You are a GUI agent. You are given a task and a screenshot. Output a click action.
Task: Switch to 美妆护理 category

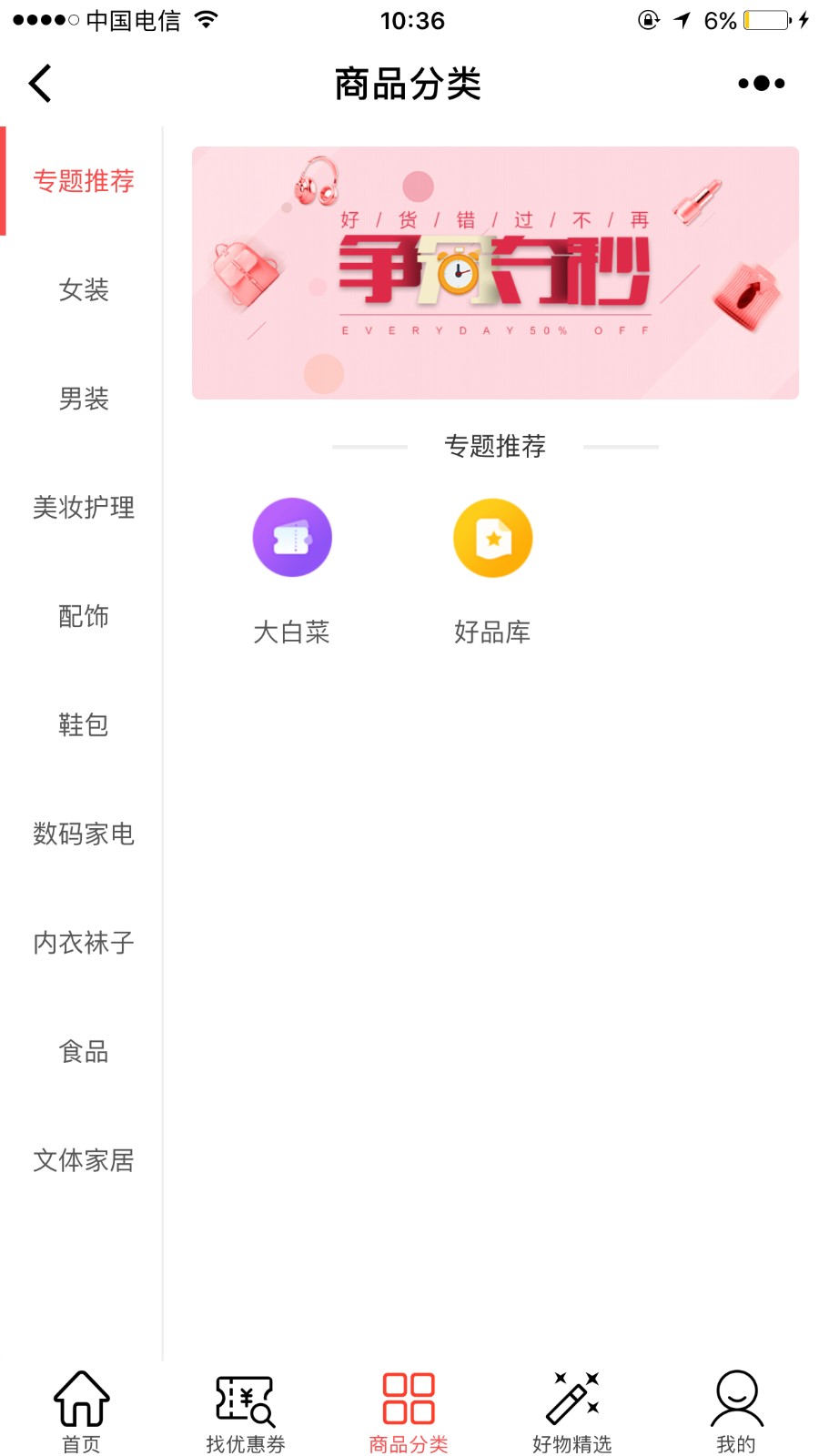(83, 507)
